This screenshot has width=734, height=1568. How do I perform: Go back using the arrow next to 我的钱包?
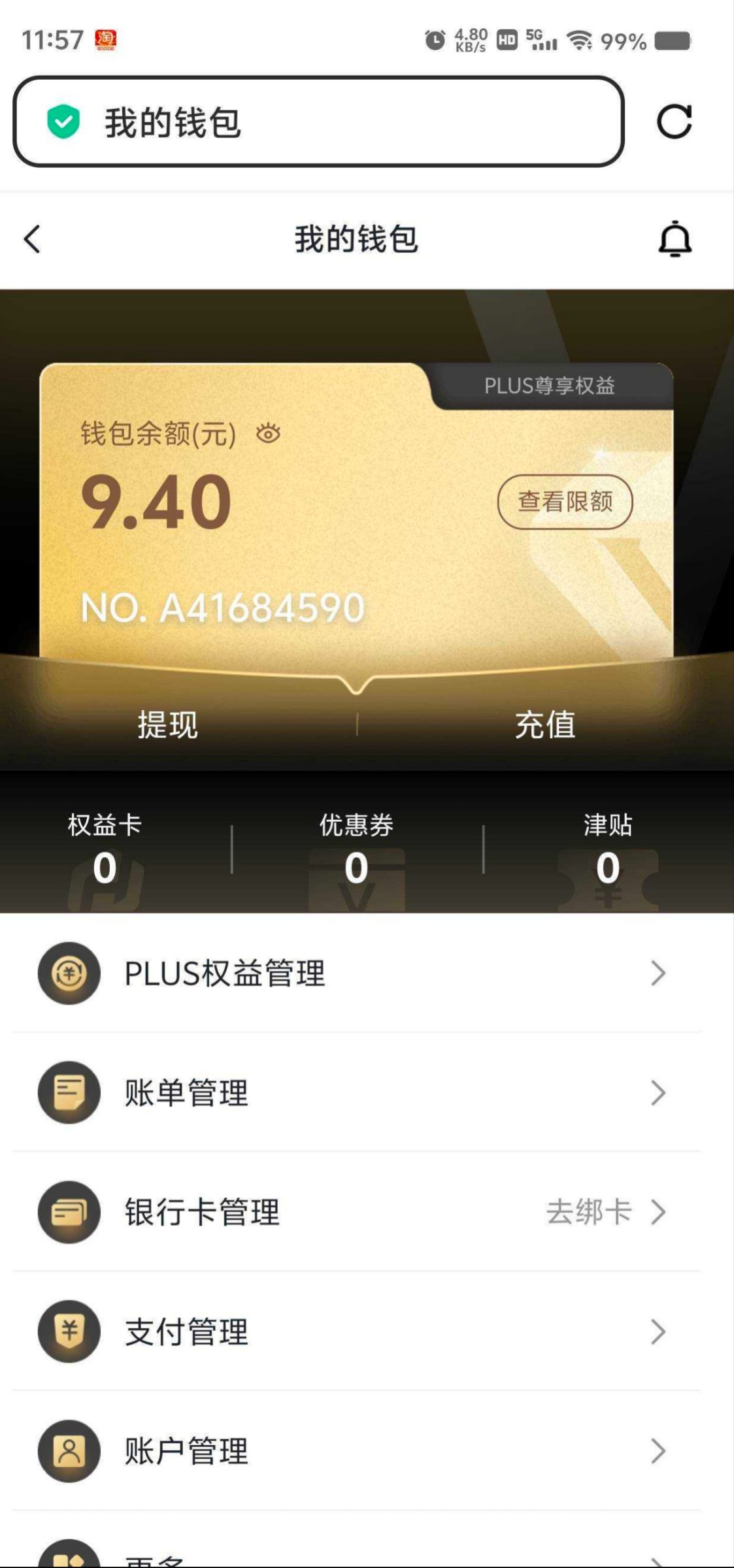[32, 239]
